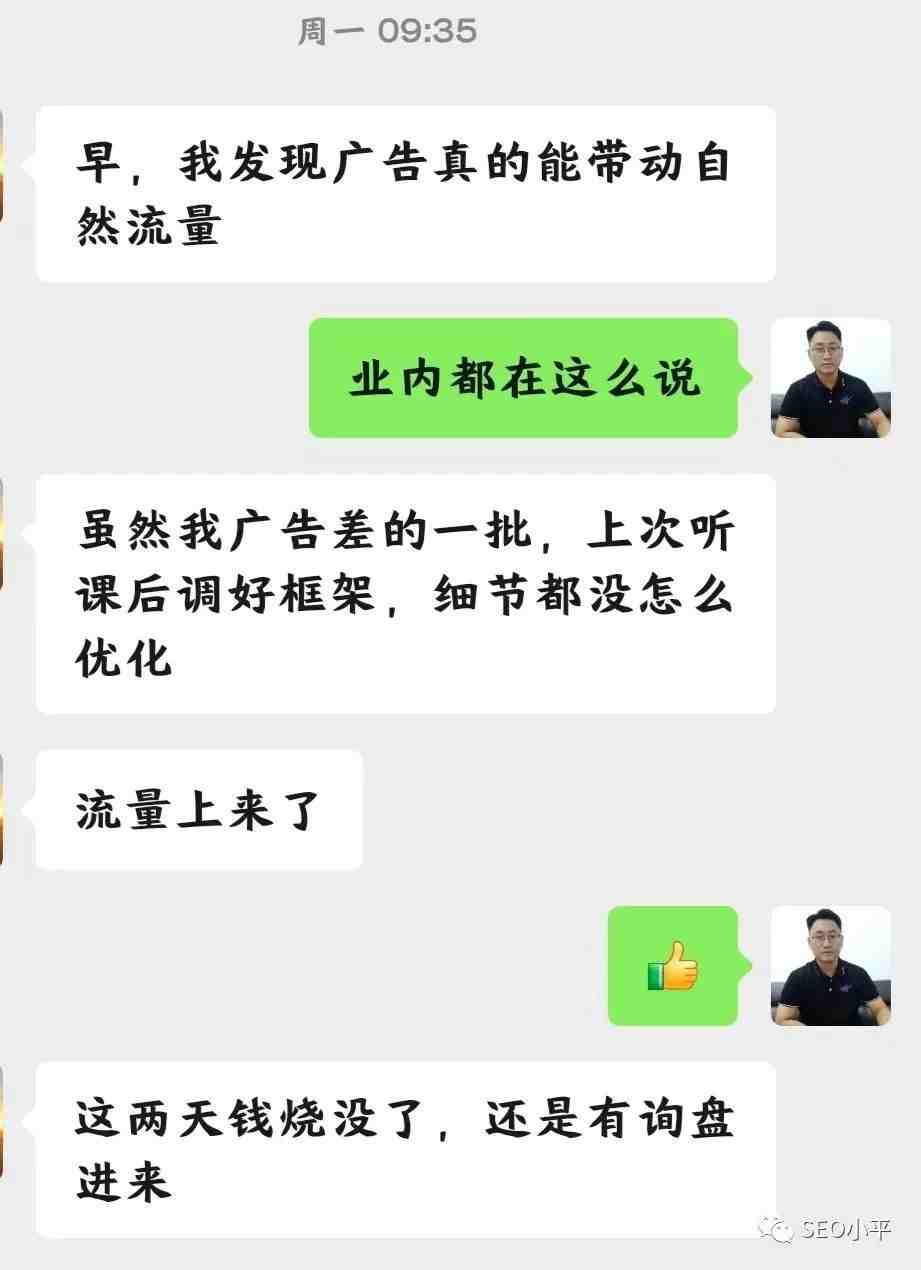Open sender's avatar beside "业内都在这么说" message
The image size is (921, 1270).
click(830, 378)
